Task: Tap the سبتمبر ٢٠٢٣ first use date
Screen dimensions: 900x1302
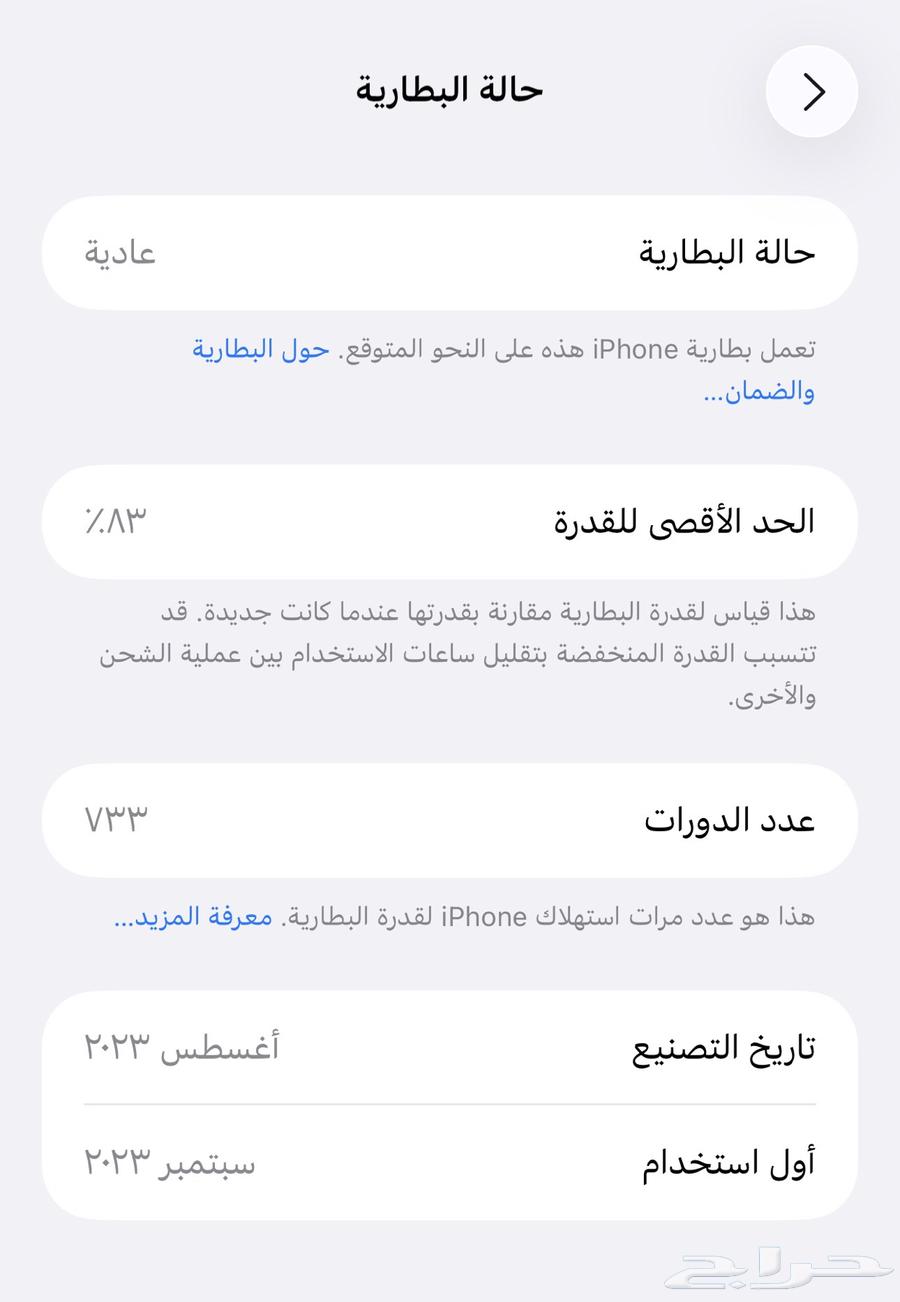Action: tap(170, 1163)
